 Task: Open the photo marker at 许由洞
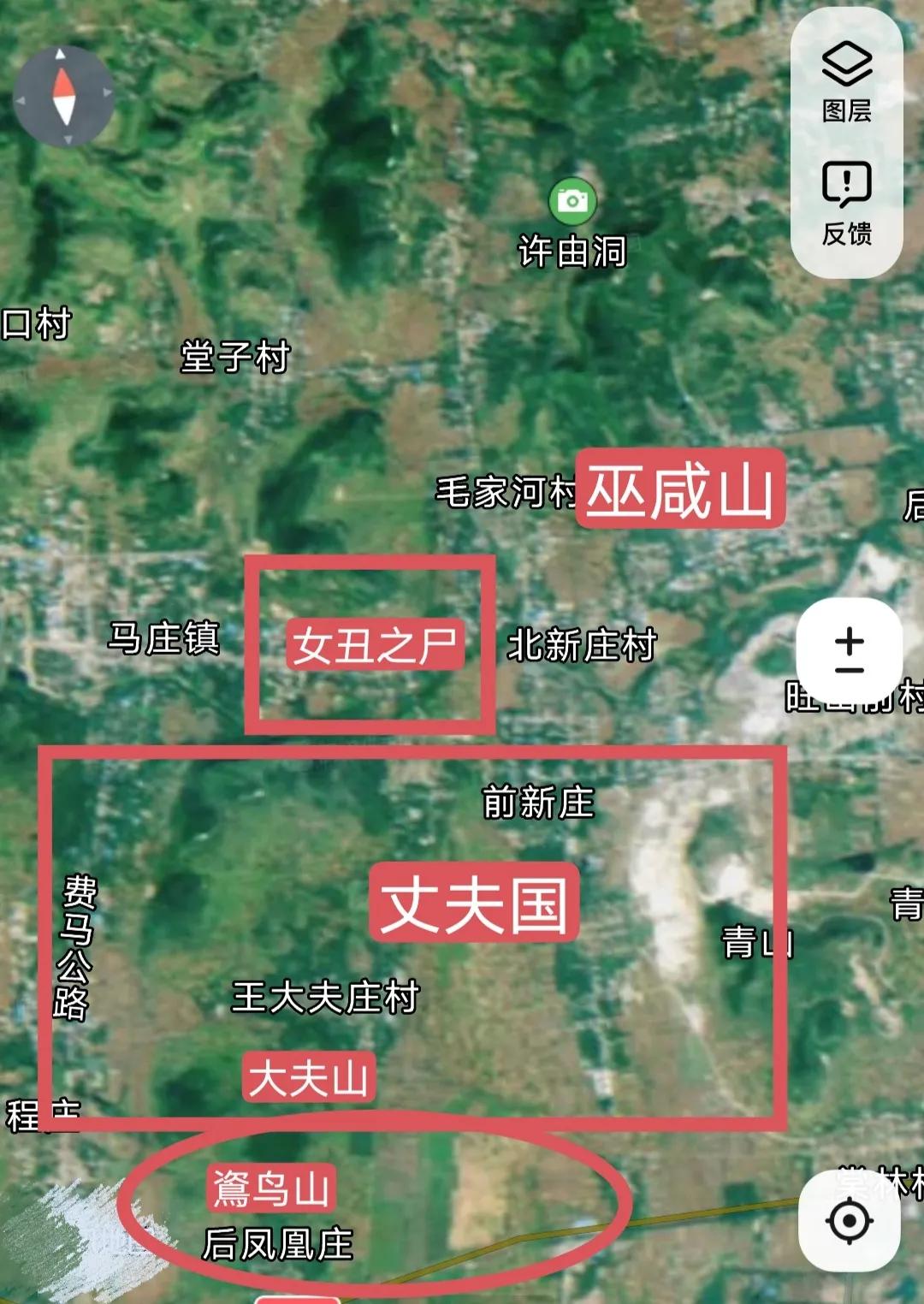pyautogui.click(x=572, y=199)
